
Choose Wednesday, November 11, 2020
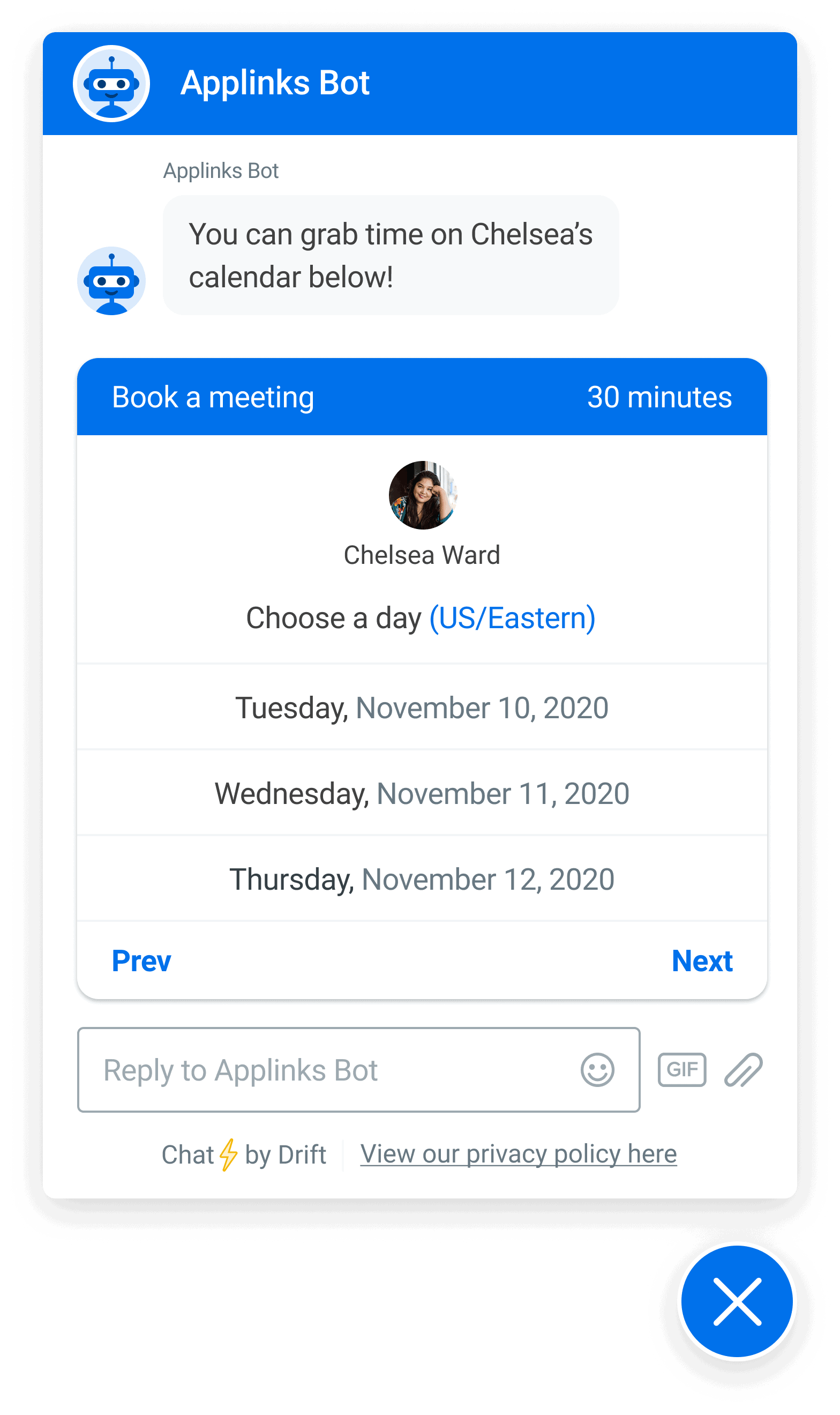422,793
